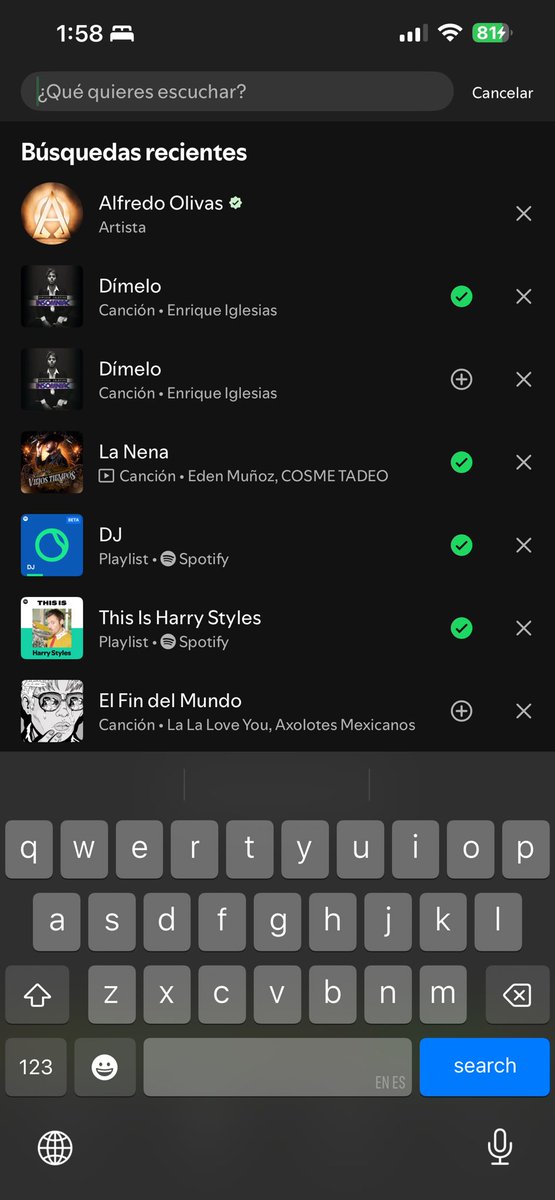Image resolution: width=555 pixels, height=1200 pixels.
Task: Switch keyboard language with globe key
Action: (55, 1147)
